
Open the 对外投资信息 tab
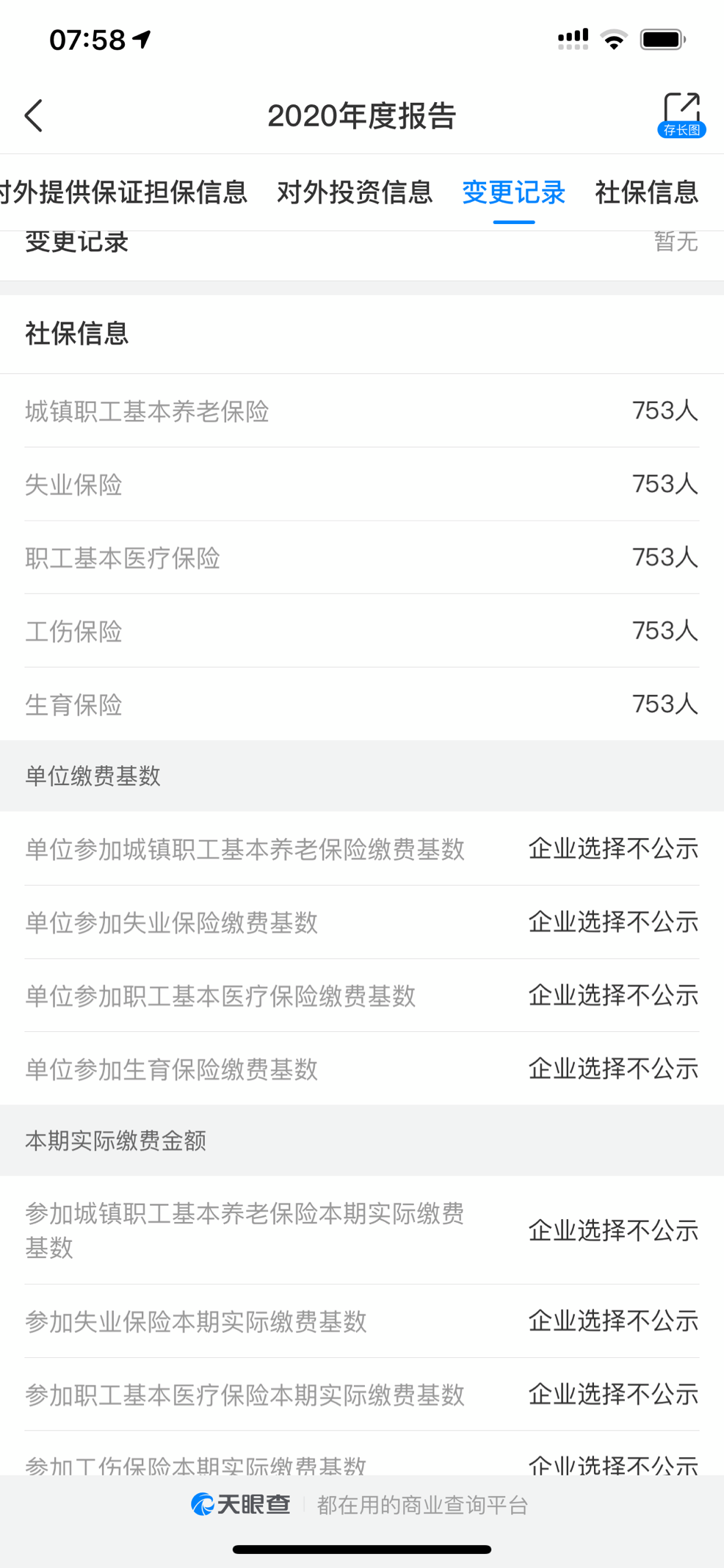(x=355, y=192)
